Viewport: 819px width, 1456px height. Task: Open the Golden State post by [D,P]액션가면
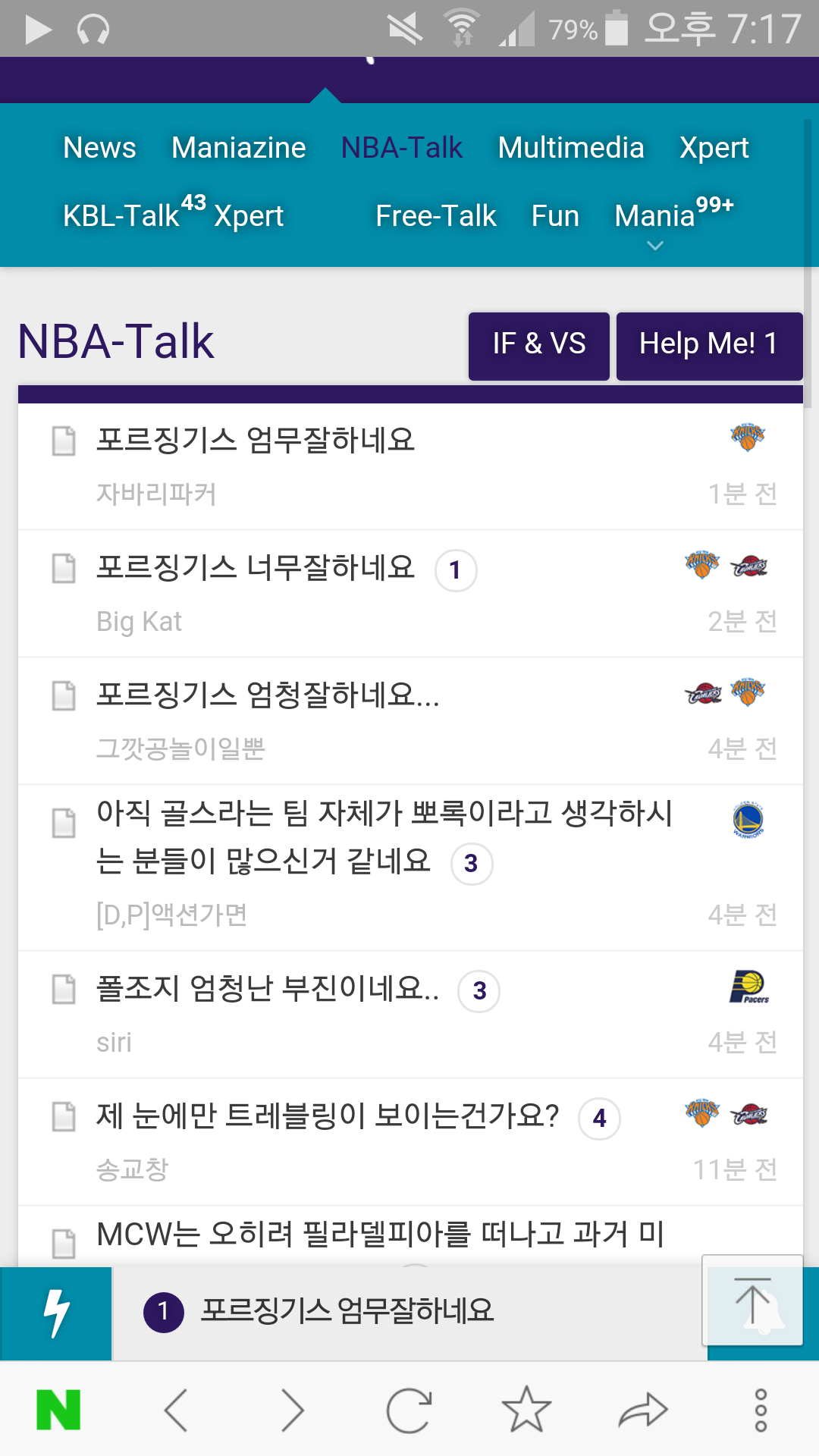[410, 868]
